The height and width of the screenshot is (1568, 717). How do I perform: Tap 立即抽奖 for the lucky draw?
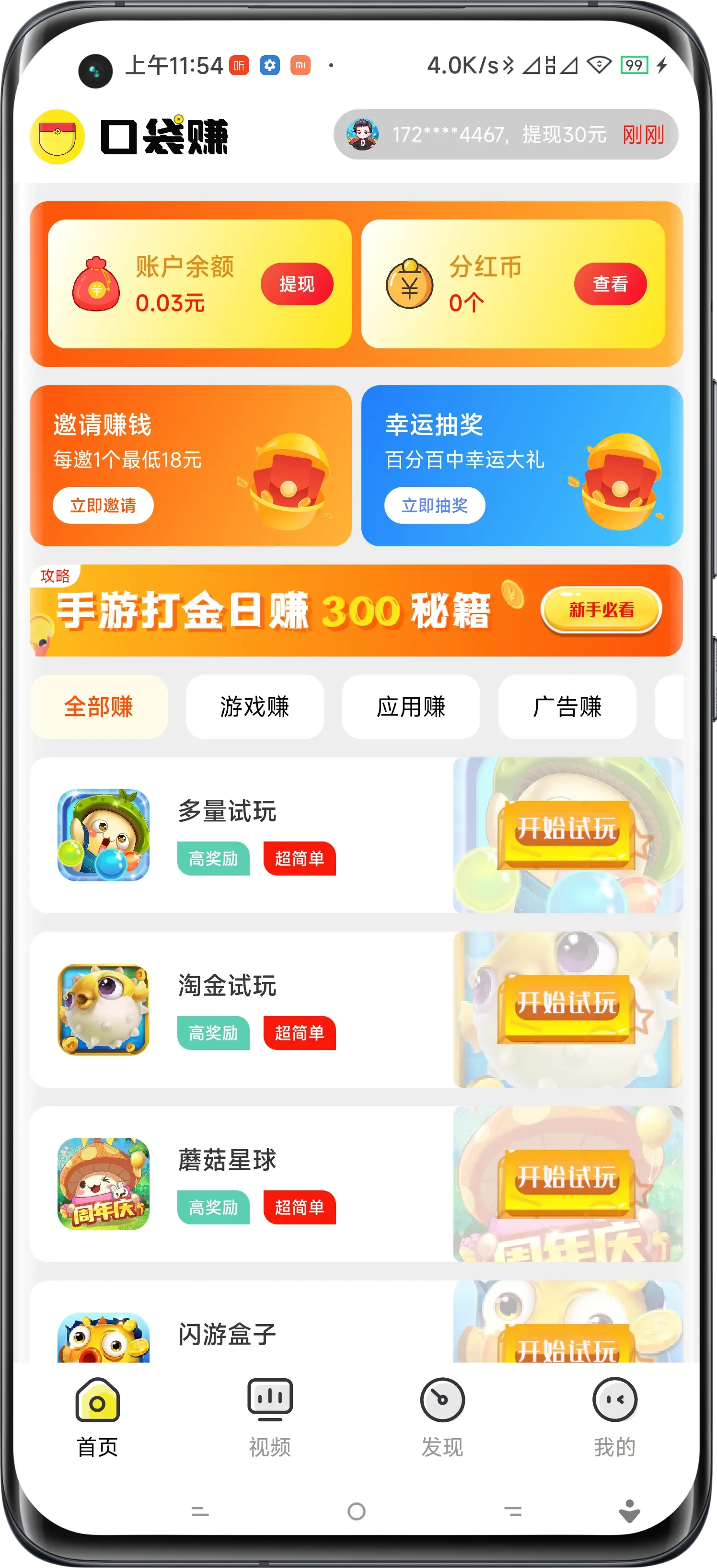point(434,505)
